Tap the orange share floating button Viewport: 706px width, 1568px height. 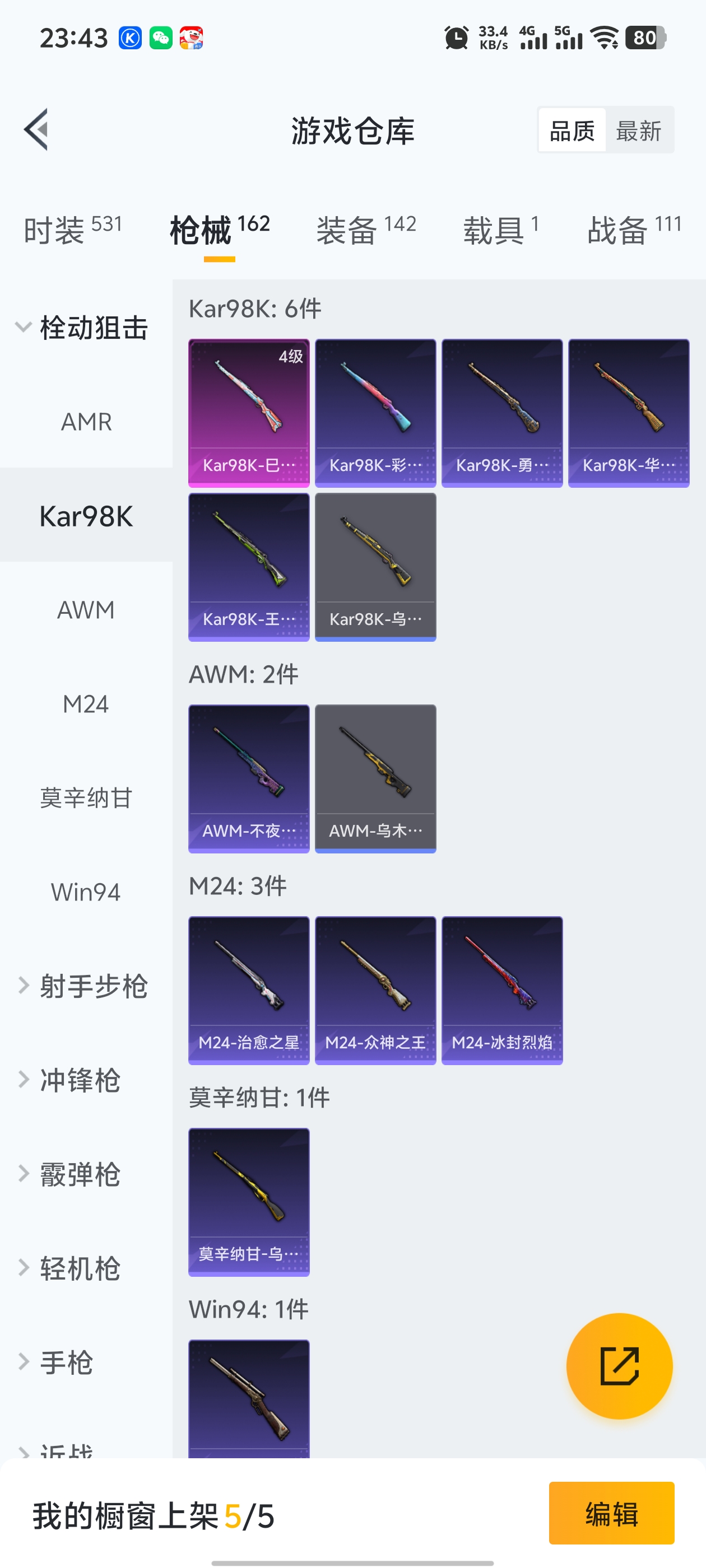[620, 1366]
